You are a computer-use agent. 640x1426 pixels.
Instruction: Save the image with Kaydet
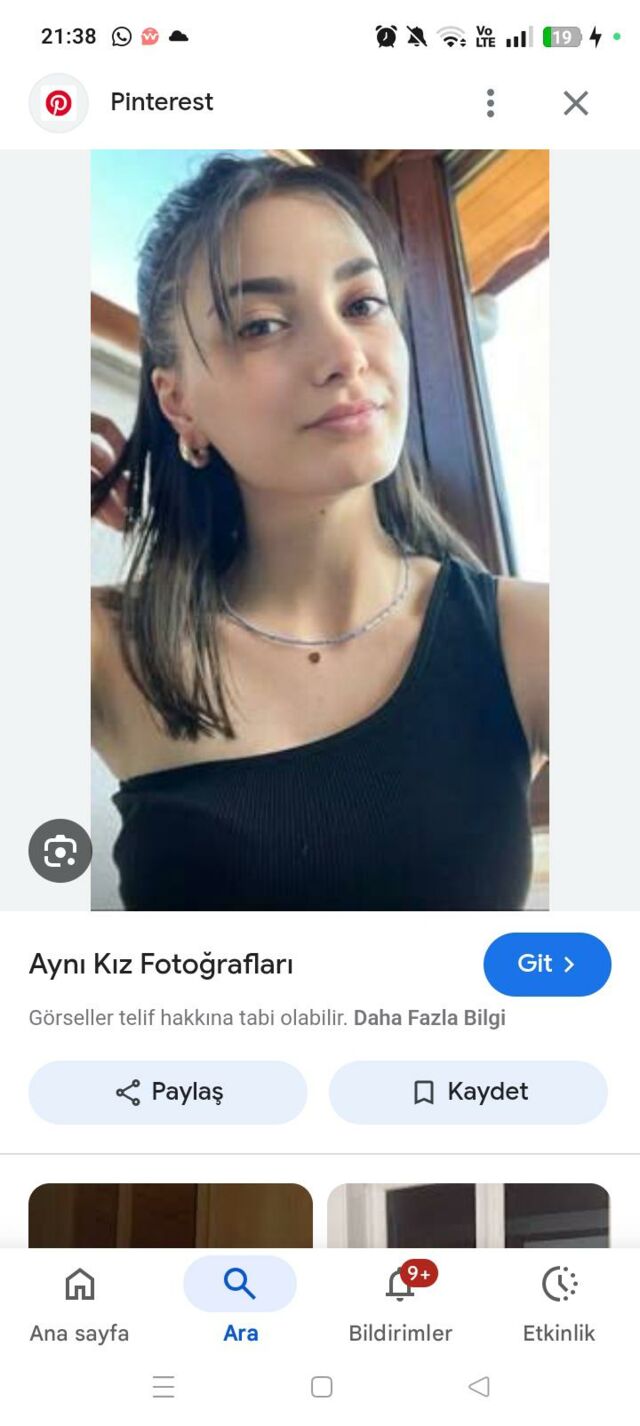coord(468,1092)
